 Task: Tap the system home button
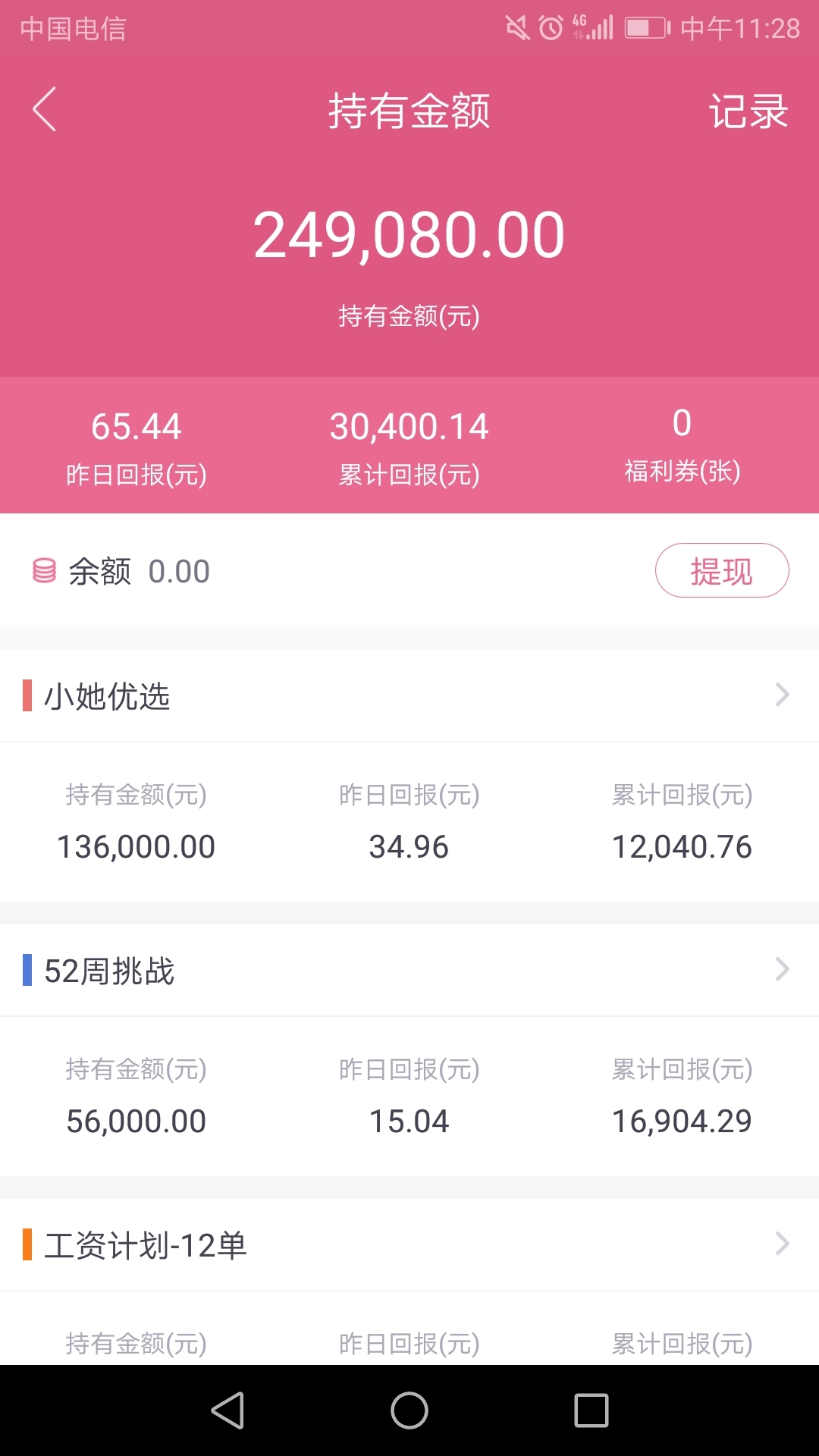pyautogui.click(x=409, y=1410)
